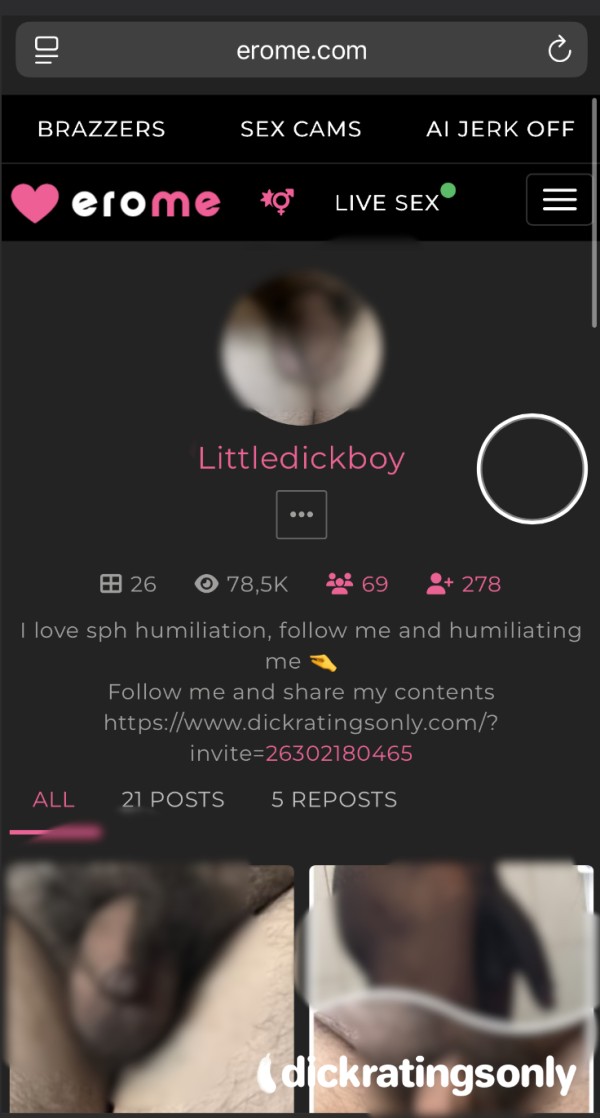
Task: Tap the erome.com address field
Action: 301,50
